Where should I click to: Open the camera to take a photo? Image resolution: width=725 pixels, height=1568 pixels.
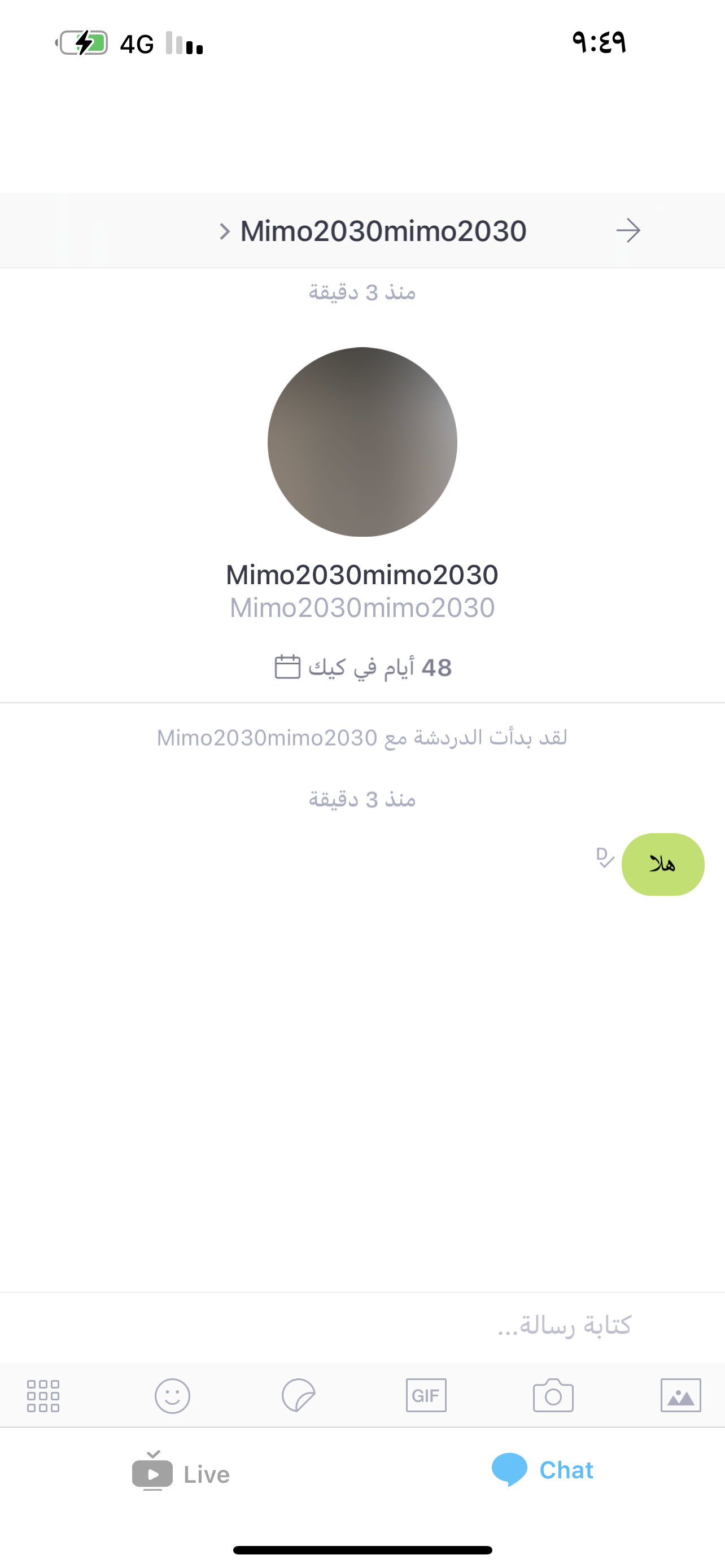pyautogui.click(x=553, y=1395)
